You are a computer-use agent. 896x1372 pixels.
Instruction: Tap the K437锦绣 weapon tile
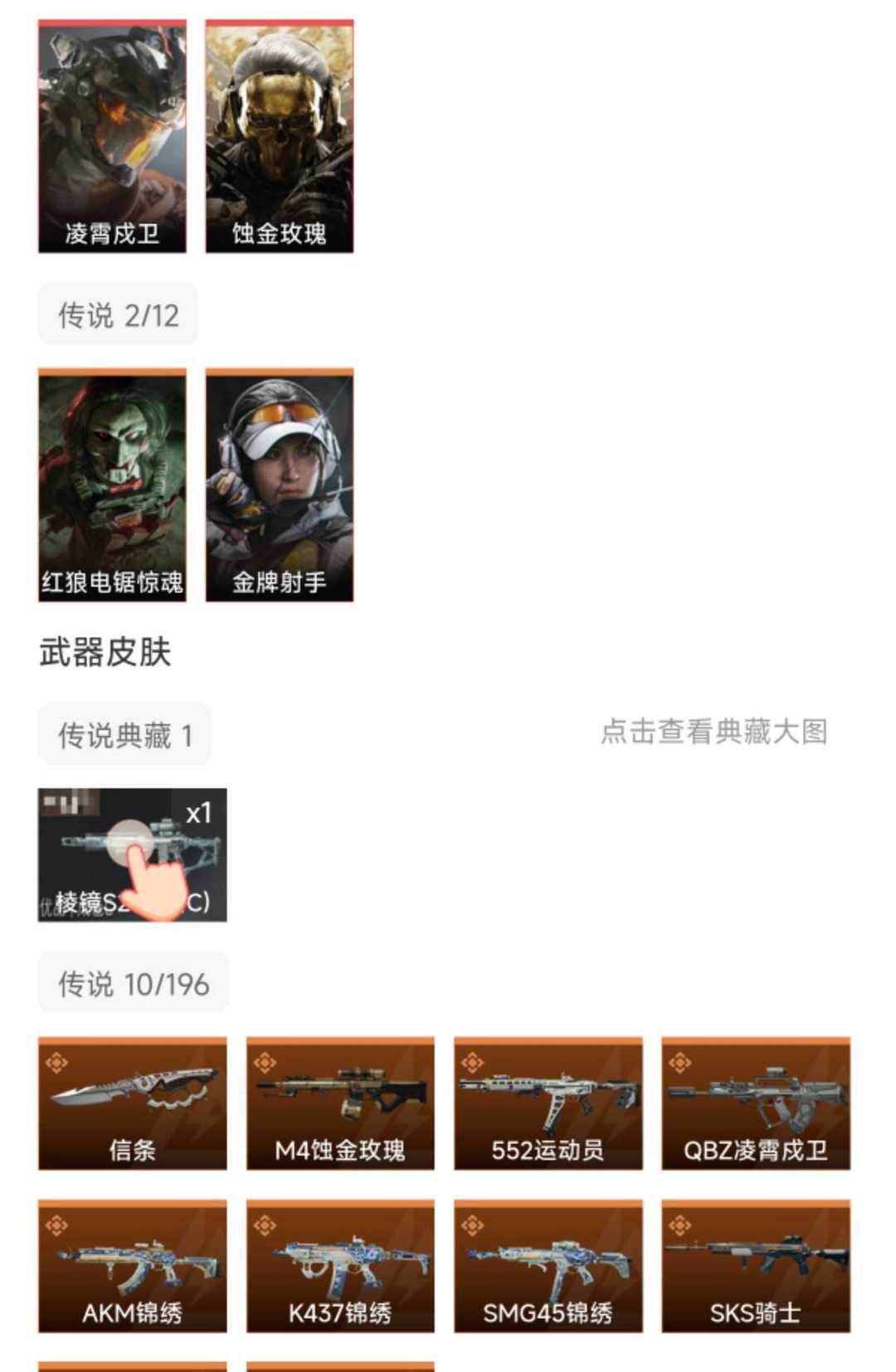point(340,1266)
